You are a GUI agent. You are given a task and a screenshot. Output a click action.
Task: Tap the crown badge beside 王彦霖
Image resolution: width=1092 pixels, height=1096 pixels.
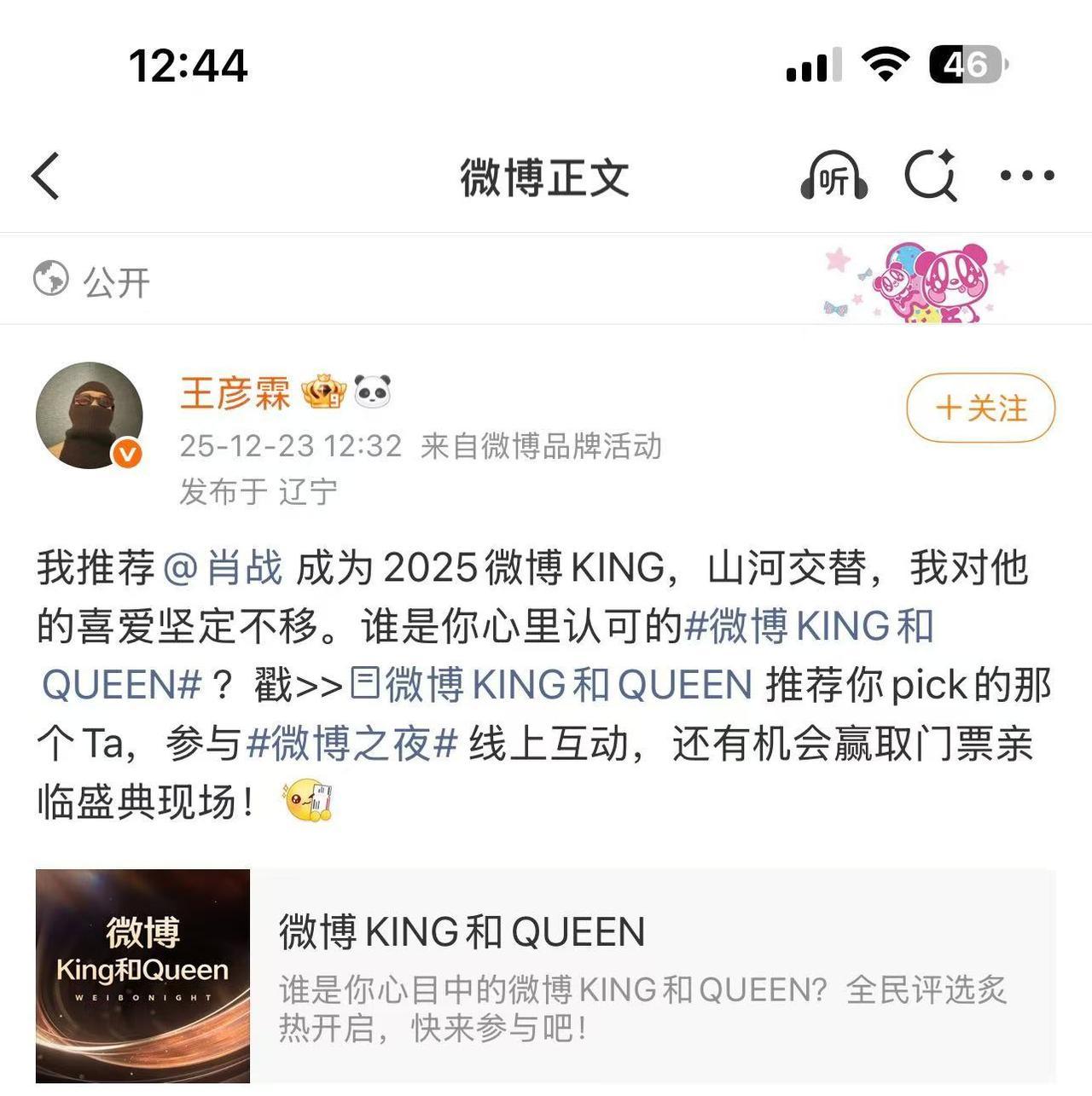pos(322,391)
